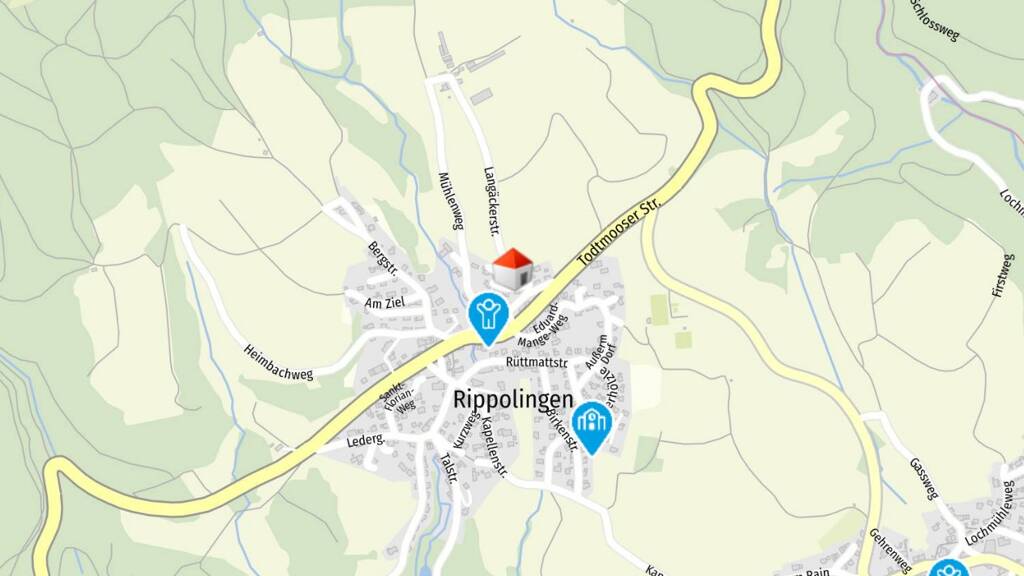This screenshot has height=576, width=1024.
Task: Tap the red-roofed house marker
Action: tap(512, 269)
